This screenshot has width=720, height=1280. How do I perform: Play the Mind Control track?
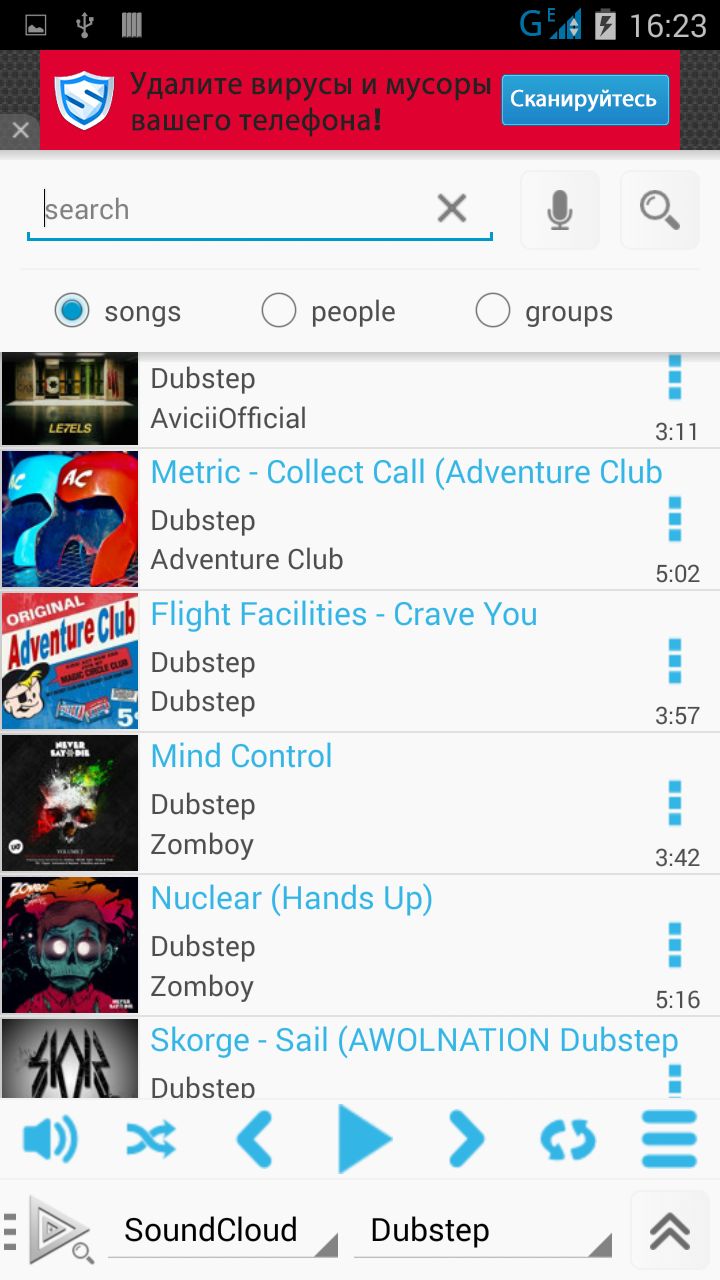pos(241,756)
